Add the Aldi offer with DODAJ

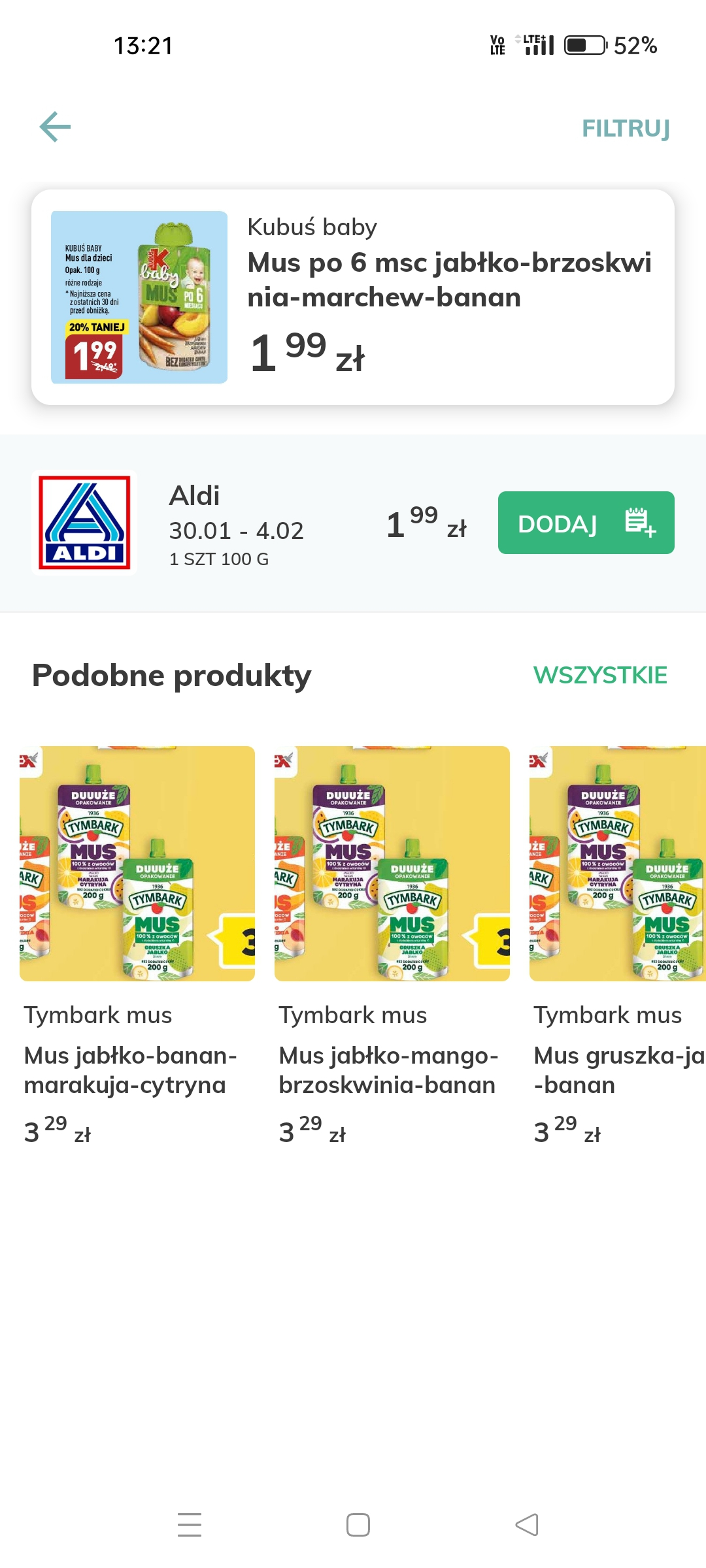point(586,523)
